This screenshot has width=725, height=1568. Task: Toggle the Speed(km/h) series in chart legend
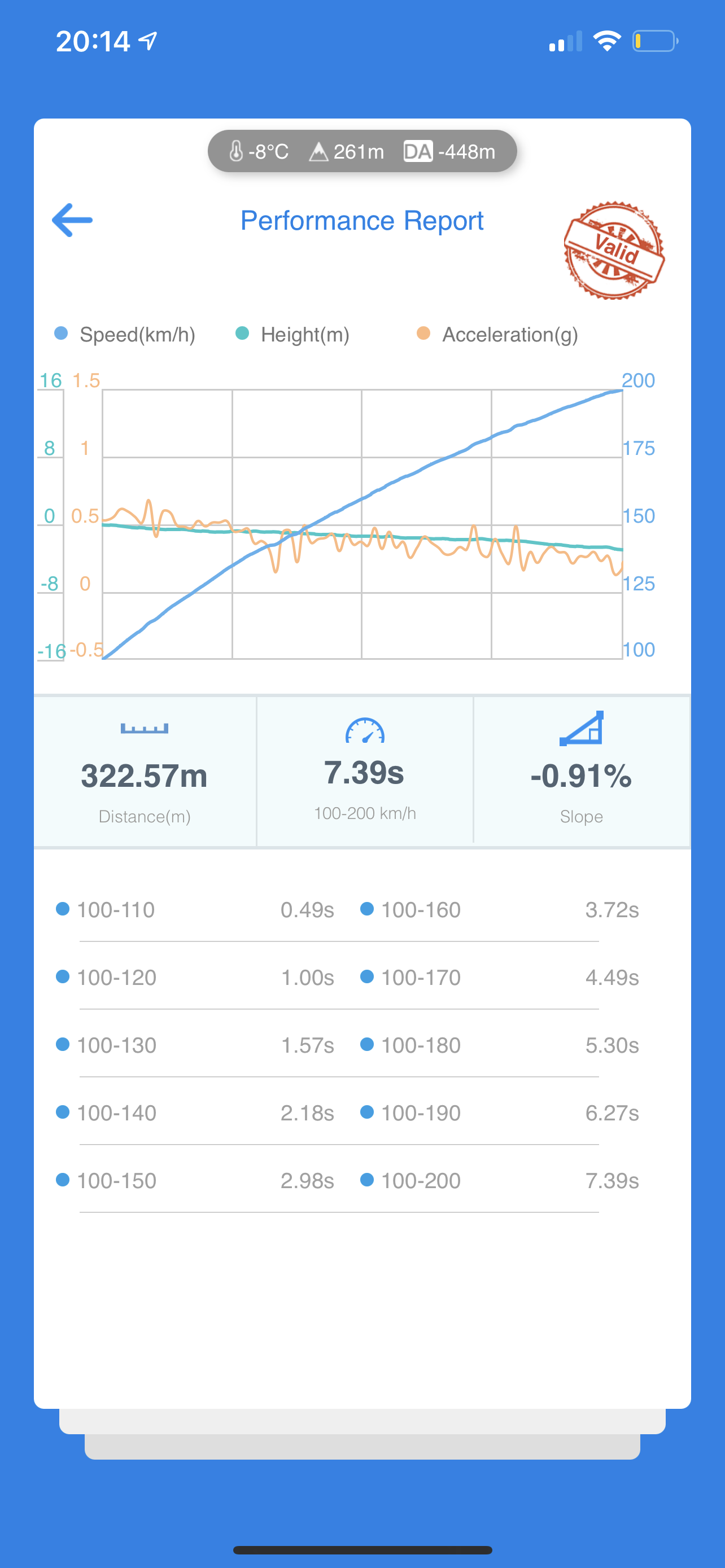[x=125, y=334]
